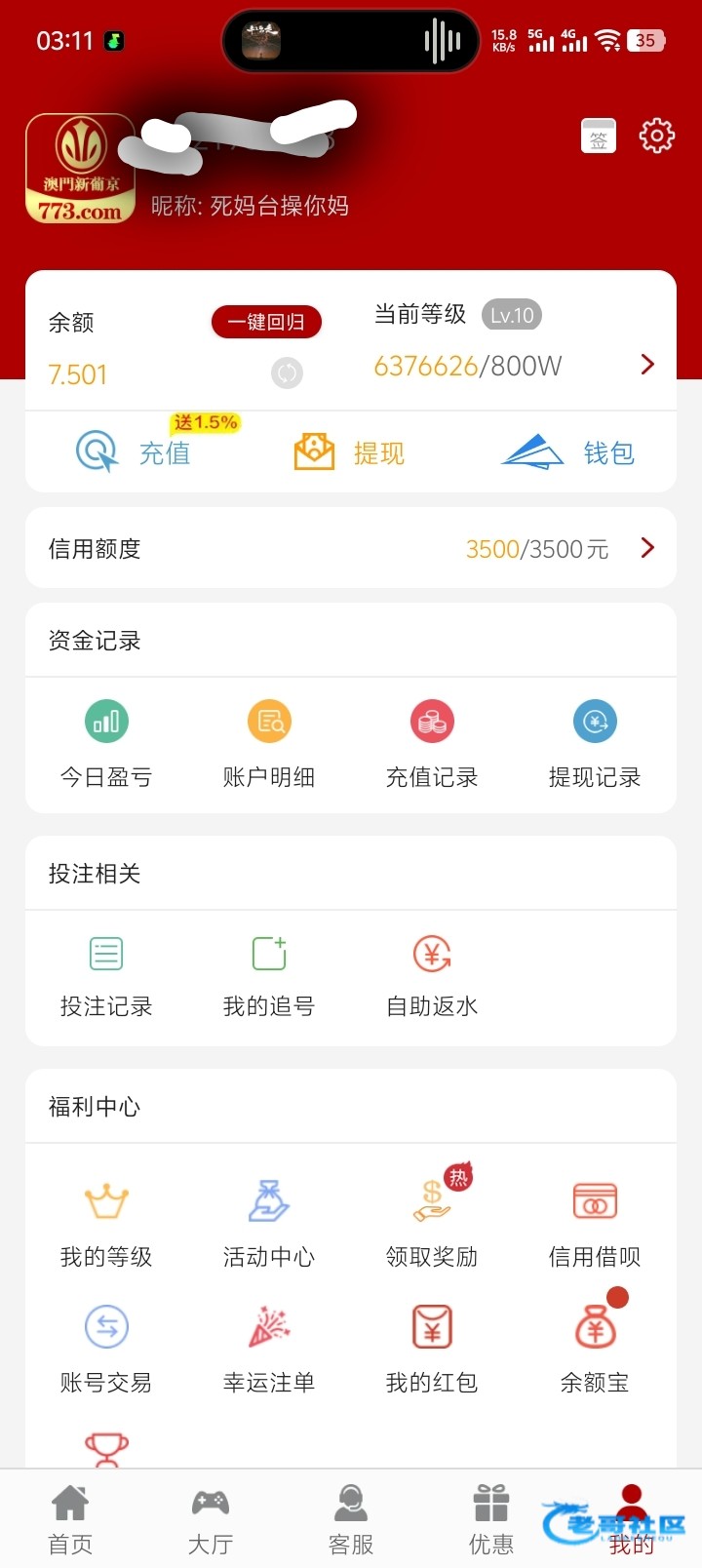Switch to the 首页 home tab
702x1568 pixels.
(x=70, y=1519)
